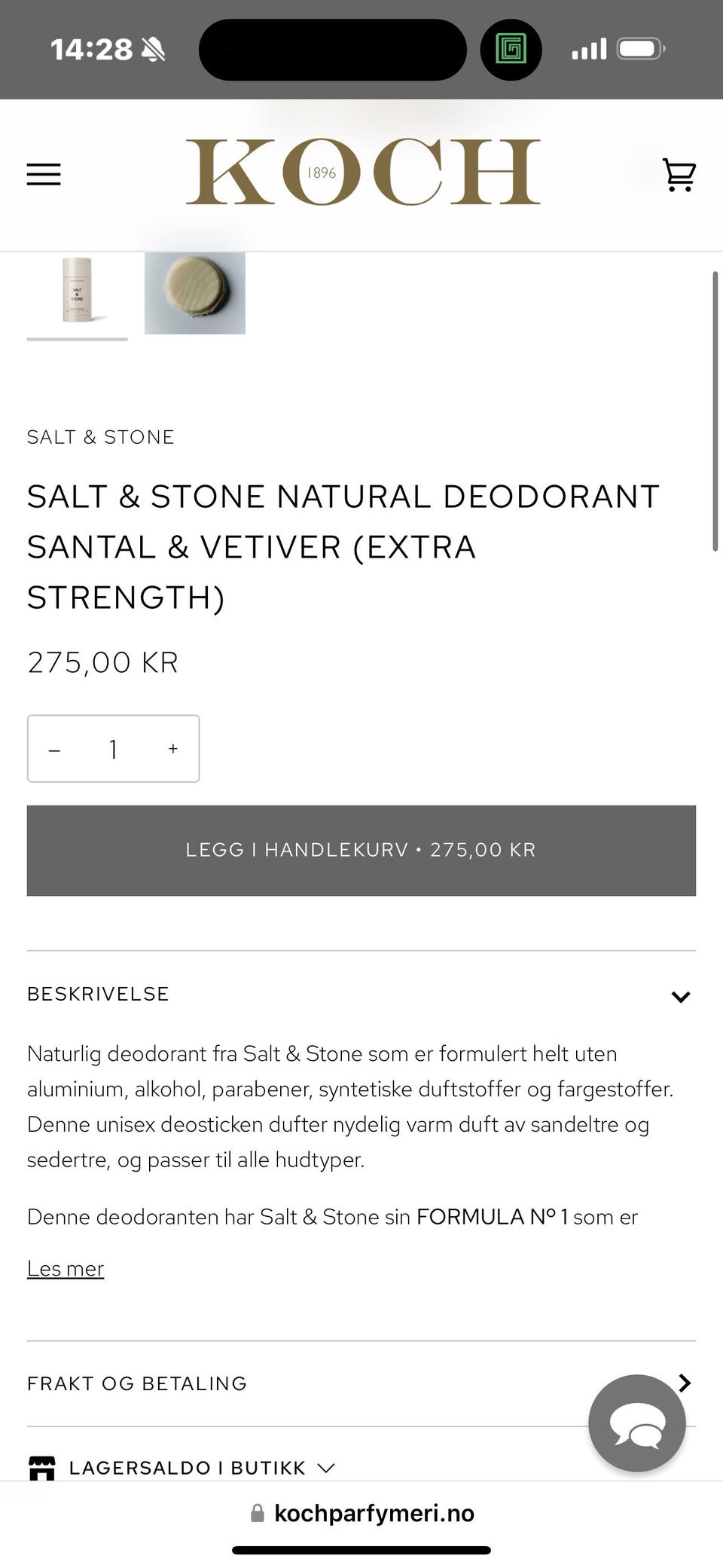This screenshot has width=723, height=1568.
Task: Select the deodorant stick thumbnail
Action: click(78, 294)
